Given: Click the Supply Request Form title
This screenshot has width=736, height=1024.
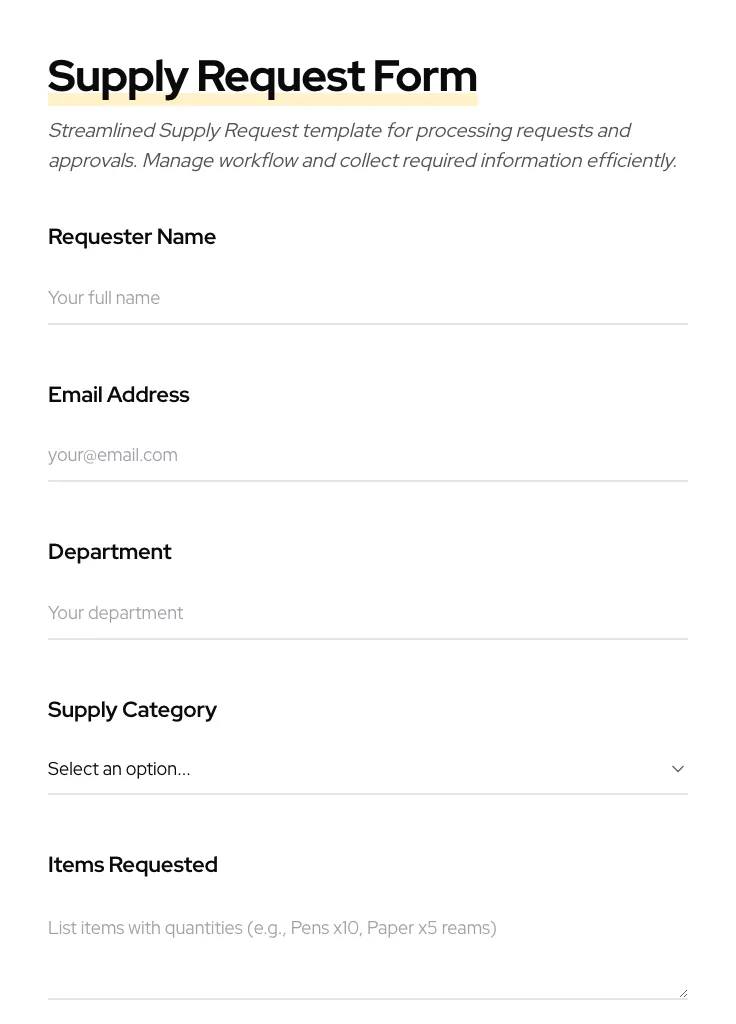Looking at the screenshot, I should pos(262,76).
